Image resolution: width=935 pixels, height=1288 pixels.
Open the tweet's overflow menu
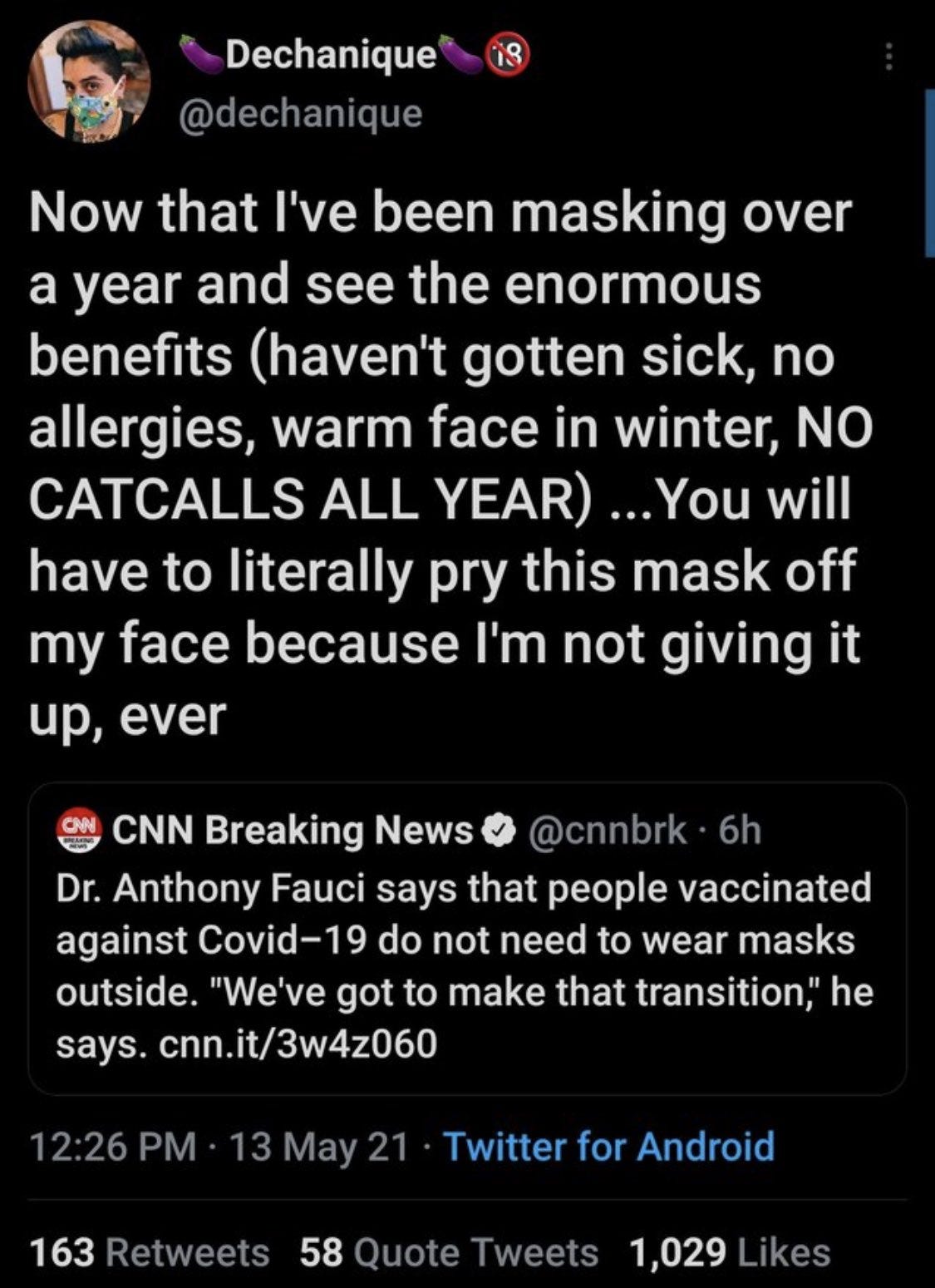tap(887, 58)
